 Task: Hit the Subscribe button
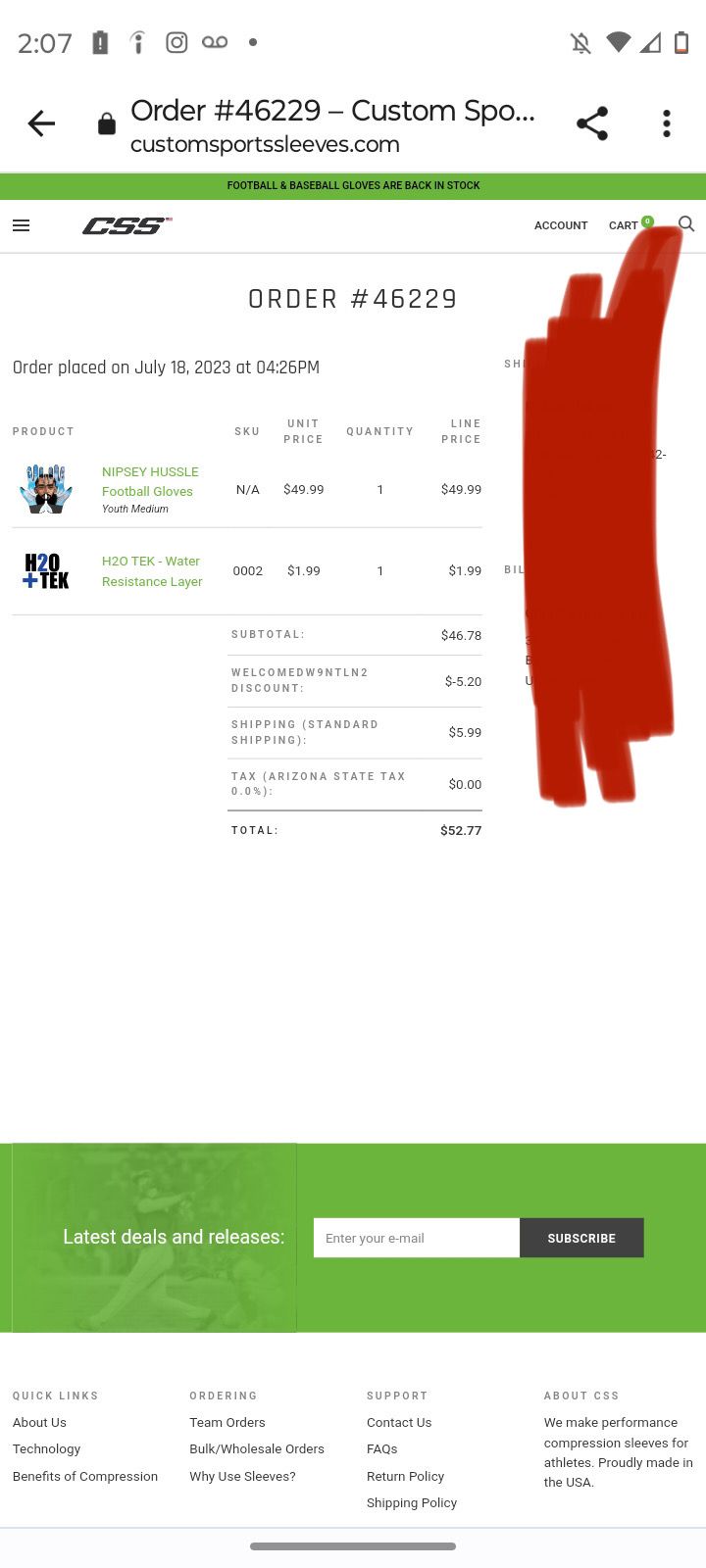point(581,1238)
